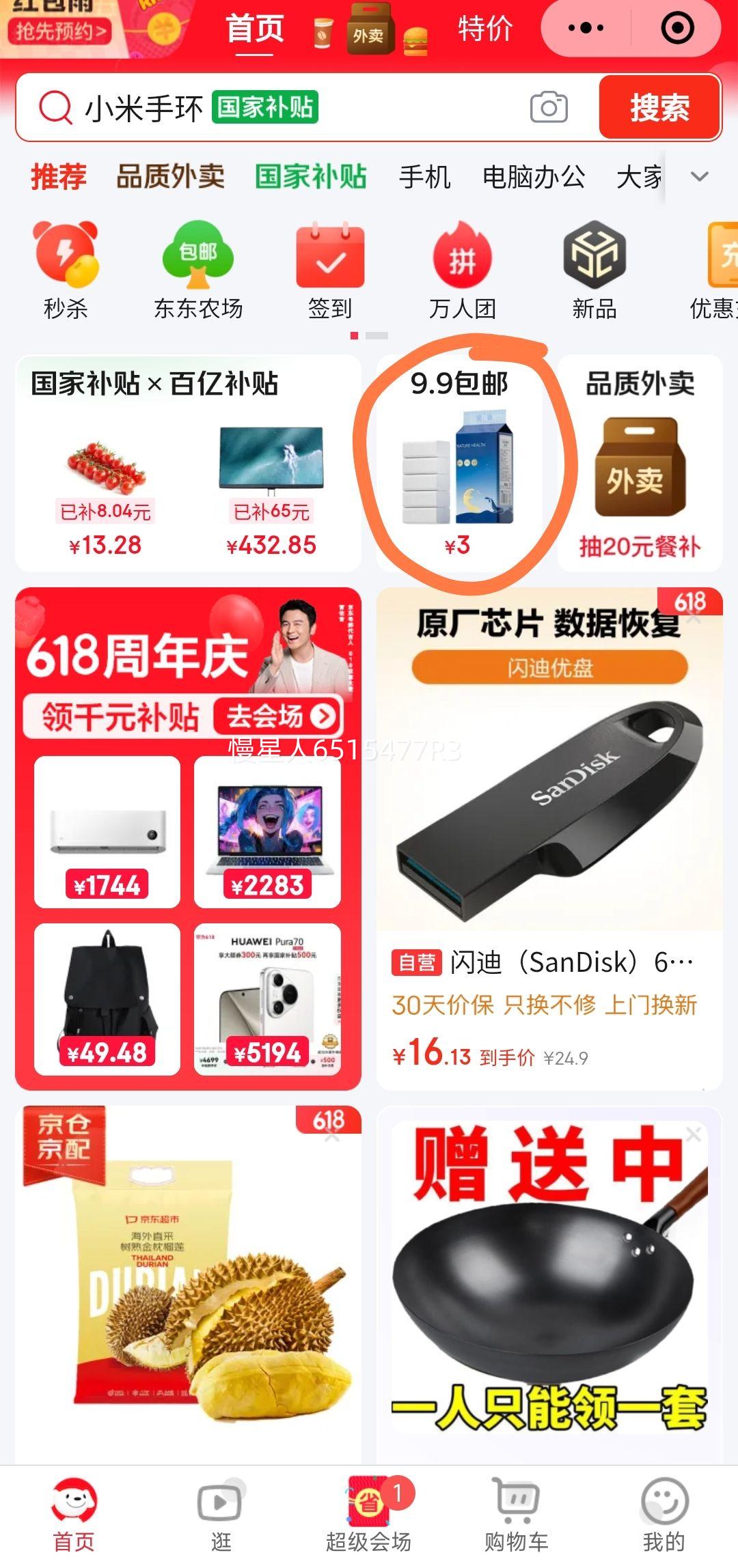The width and height of the screenshot is (738, 1568).
Task: Open the SanDisk 闪迪 USB drive product
Action: pos(549,839)
